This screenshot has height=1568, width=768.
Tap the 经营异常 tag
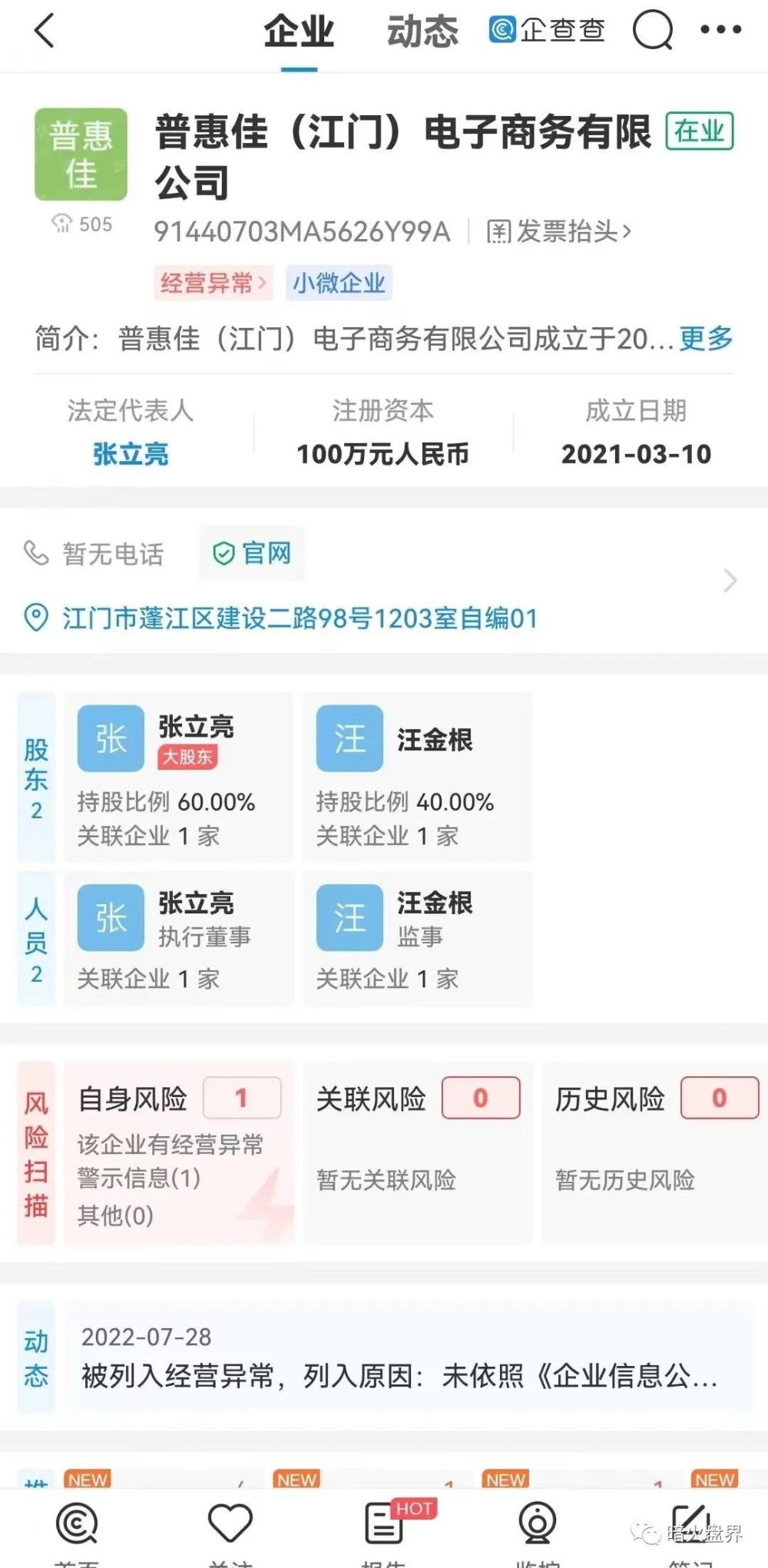(x=213, y=283)
